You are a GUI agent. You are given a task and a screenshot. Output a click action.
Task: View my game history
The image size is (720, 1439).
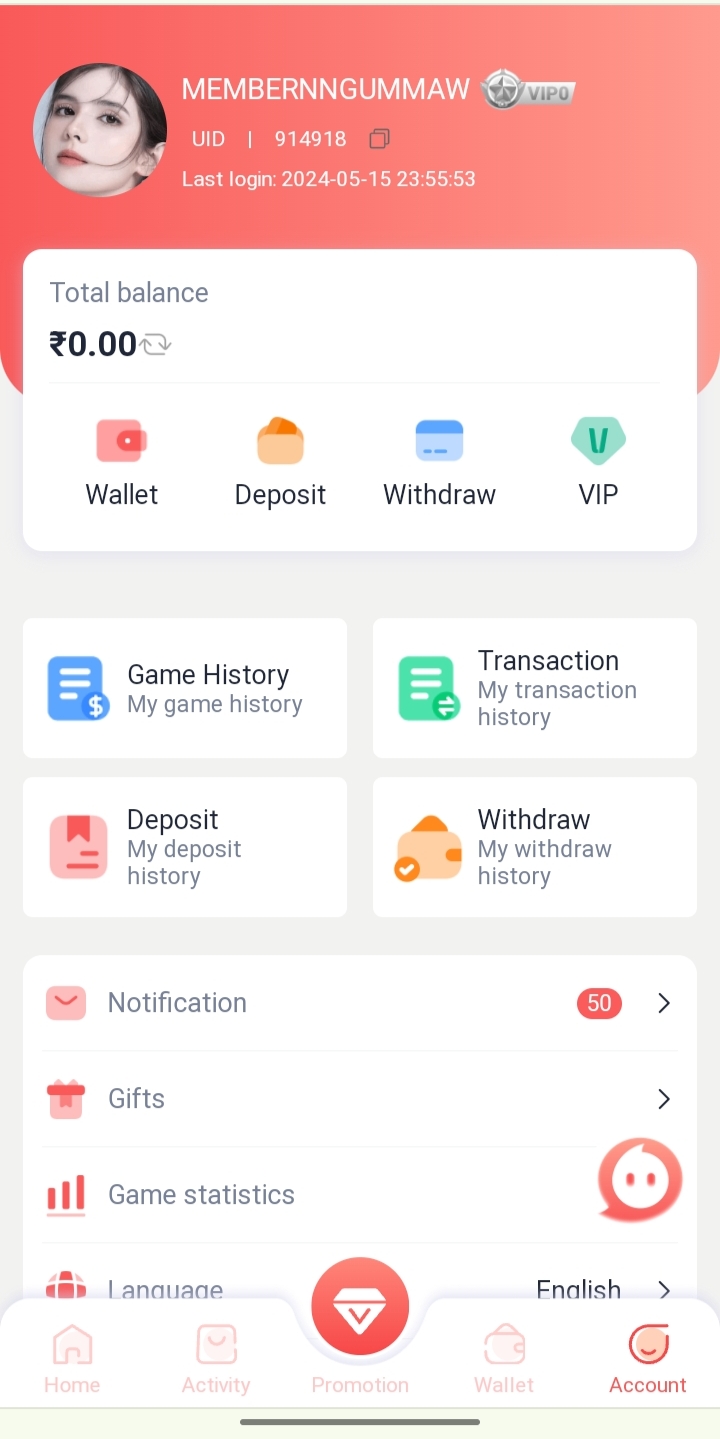pyautogui.click(x=185, y=688)
